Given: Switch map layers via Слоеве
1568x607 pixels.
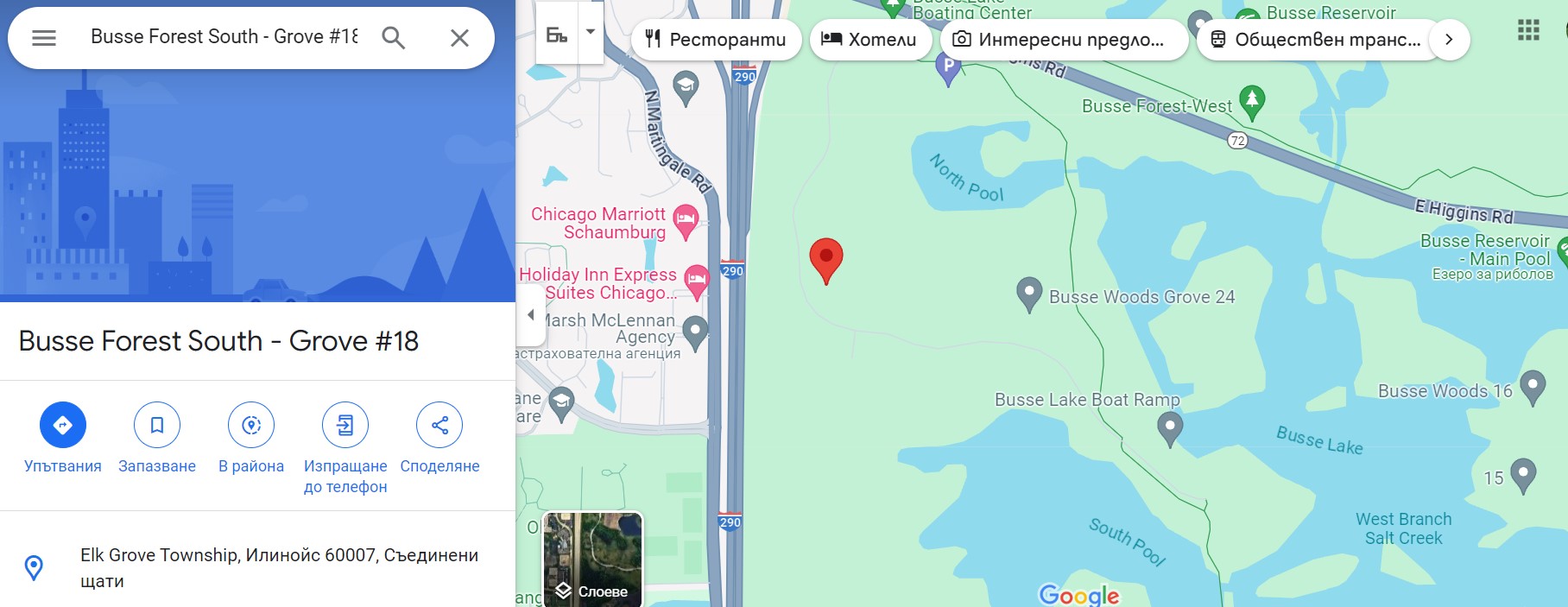Looking at the screenshot, I should 592,560.
